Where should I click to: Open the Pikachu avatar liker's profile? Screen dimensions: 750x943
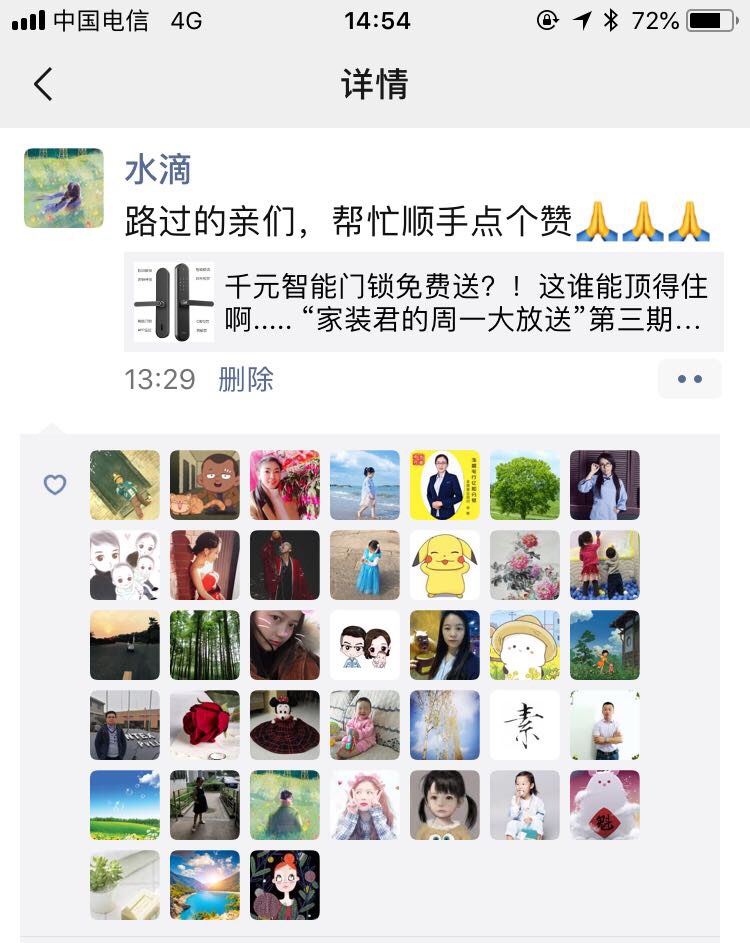click(445, 565)
